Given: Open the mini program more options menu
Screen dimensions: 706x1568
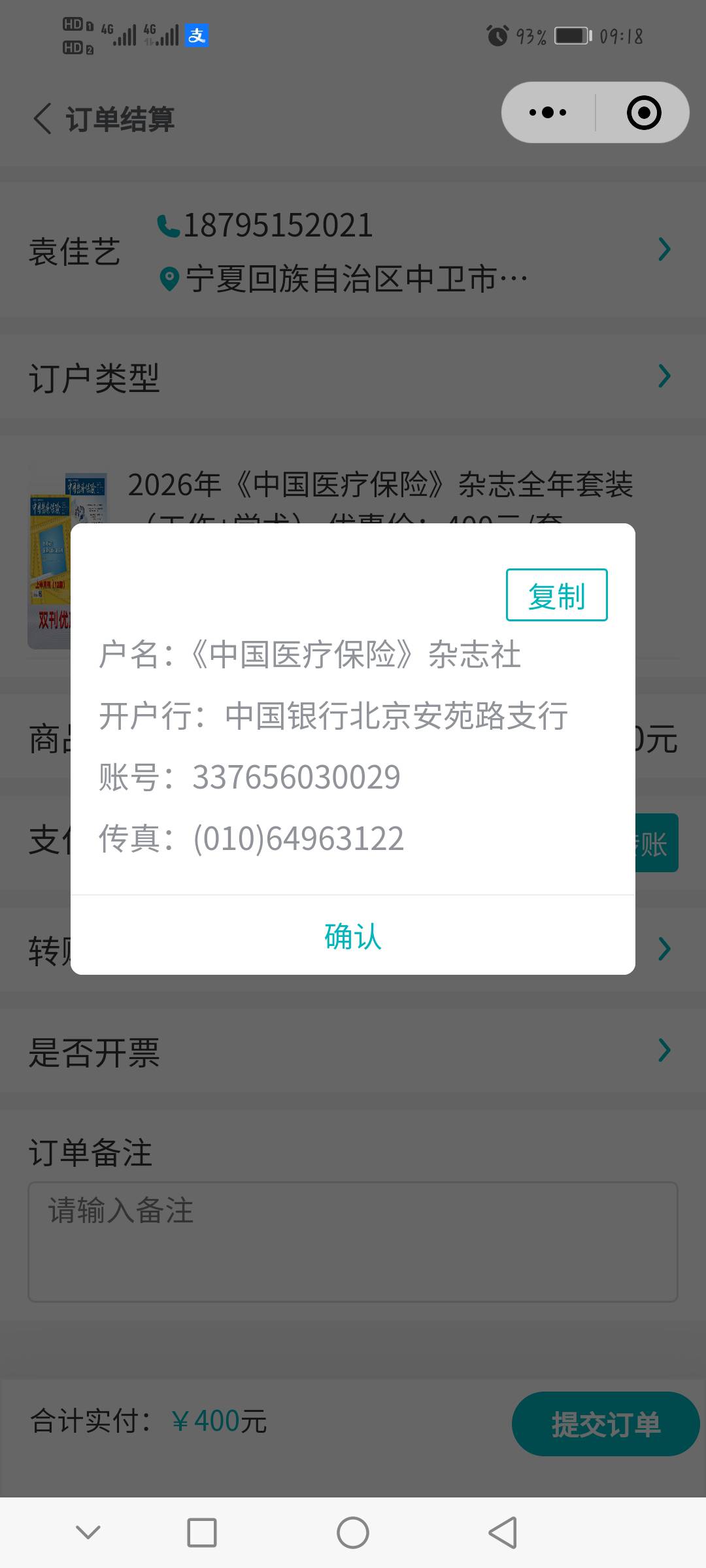Looking at the screenshot, I should click(x=548, y=113).
